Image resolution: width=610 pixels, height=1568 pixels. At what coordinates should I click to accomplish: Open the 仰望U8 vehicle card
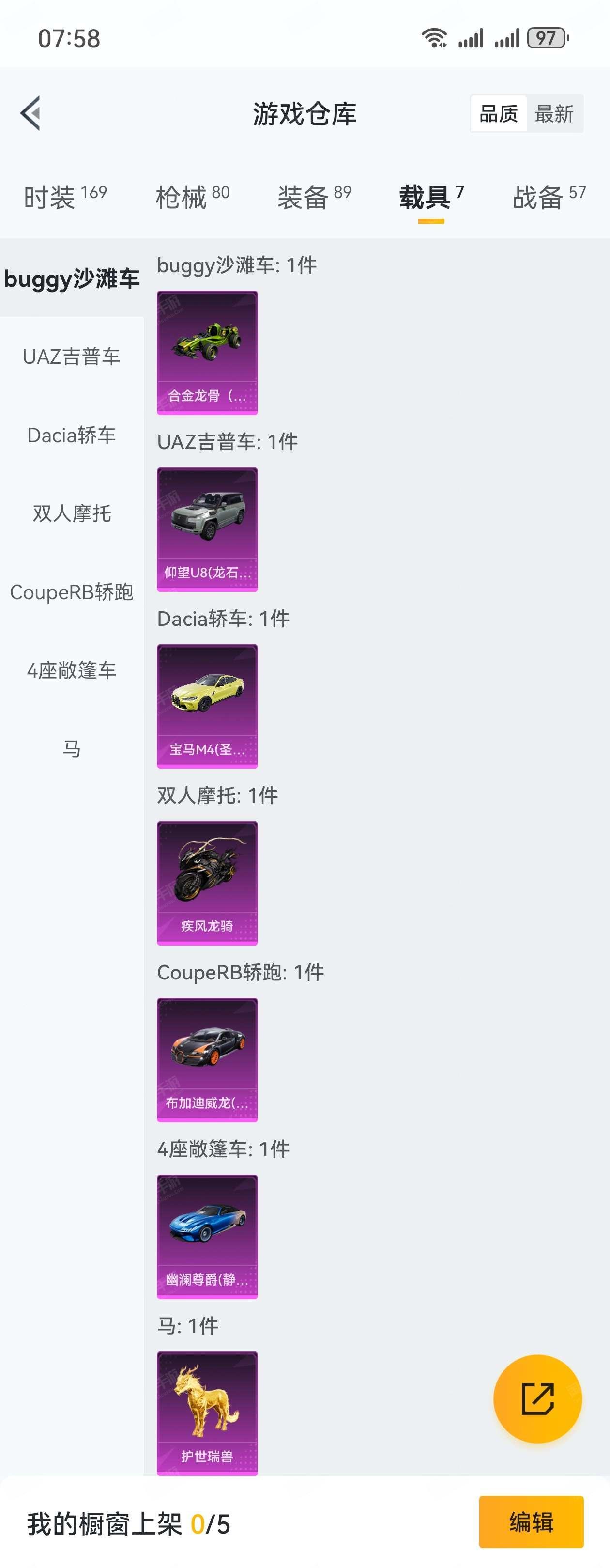(x=207, y=529)
